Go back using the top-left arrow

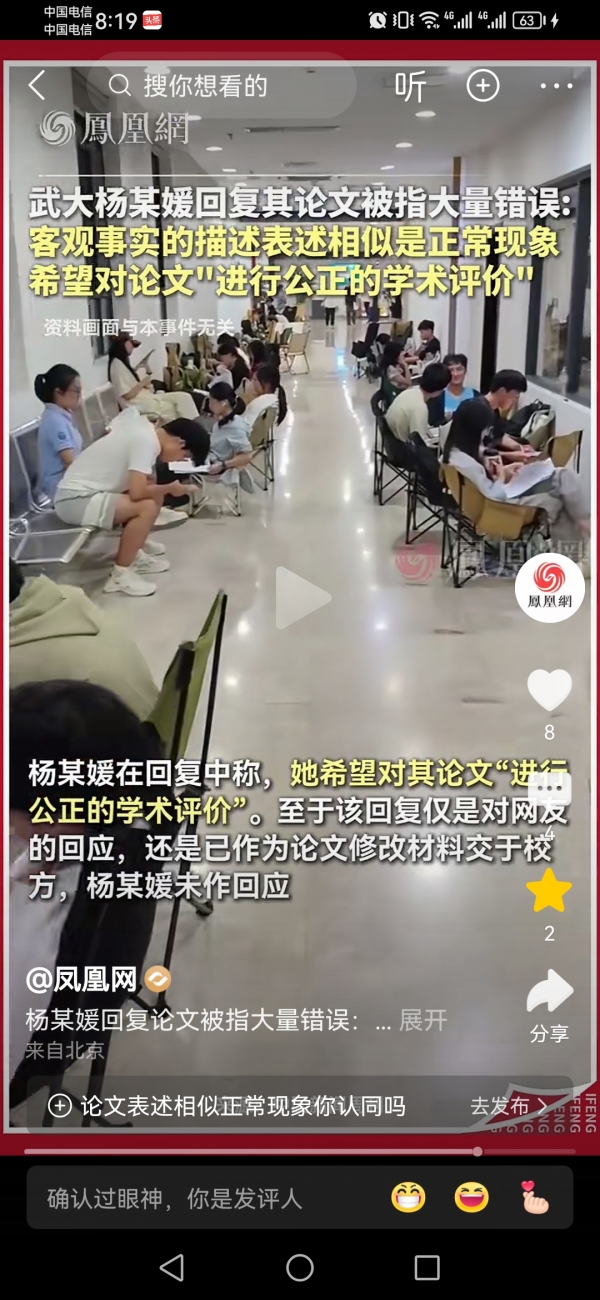[37, 86]
